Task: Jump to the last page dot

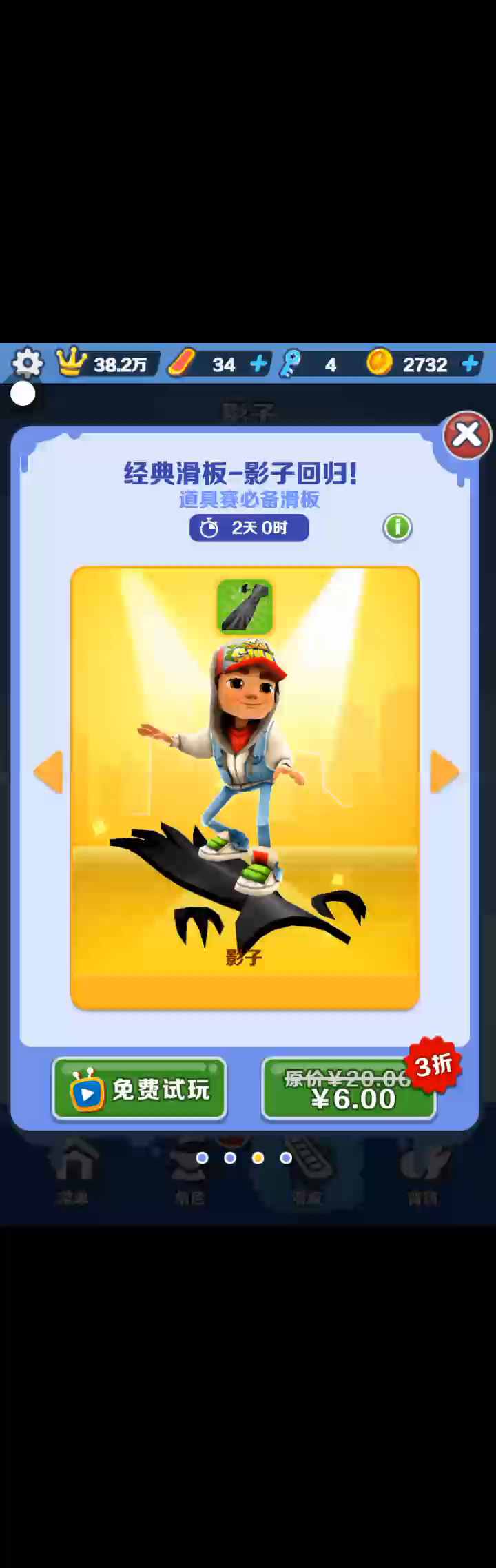Action: [286, 1158]
